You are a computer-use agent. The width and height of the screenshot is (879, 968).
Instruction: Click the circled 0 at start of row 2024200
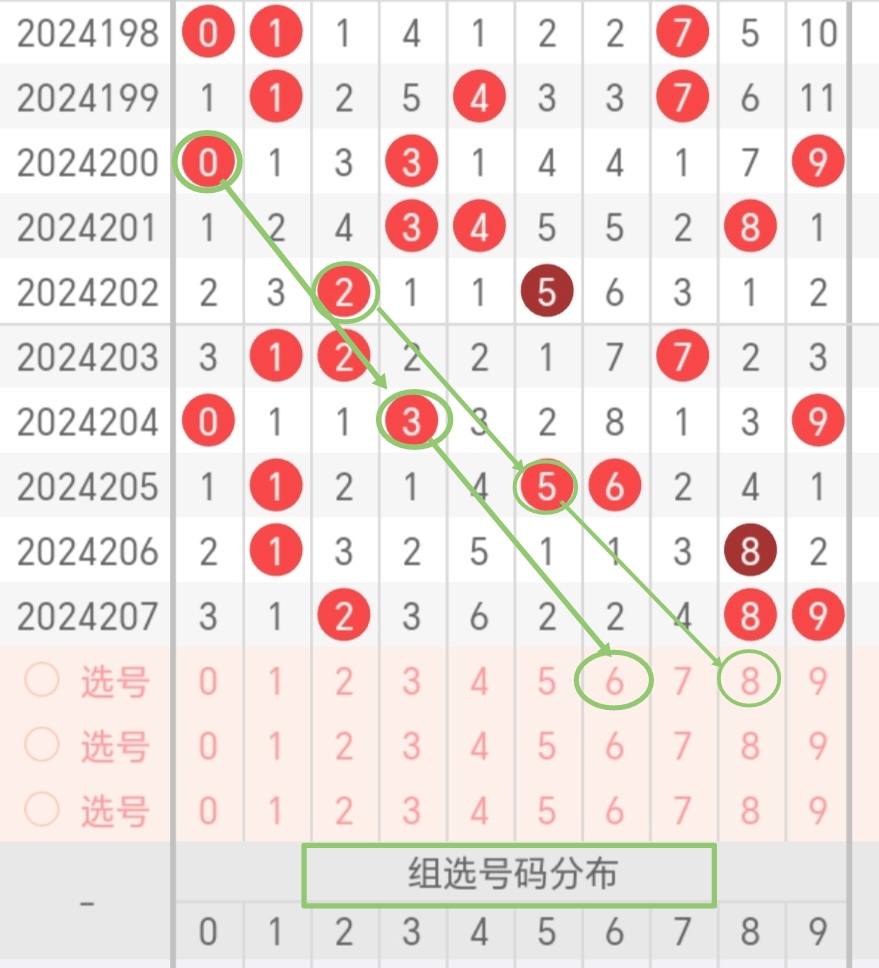(x=208, y=161)
